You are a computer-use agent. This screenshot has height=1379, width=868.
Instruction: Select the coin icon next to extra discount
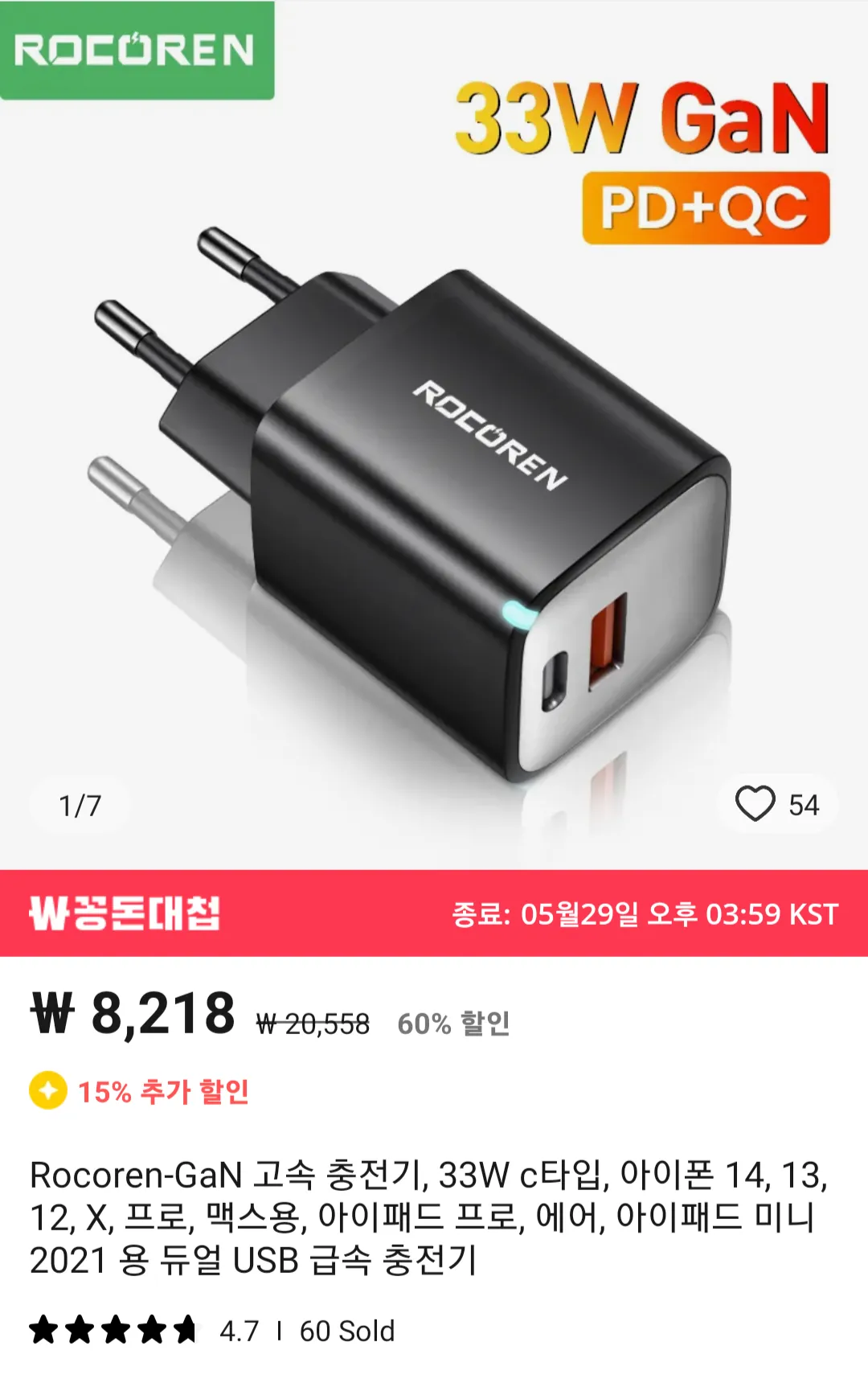50,1091
